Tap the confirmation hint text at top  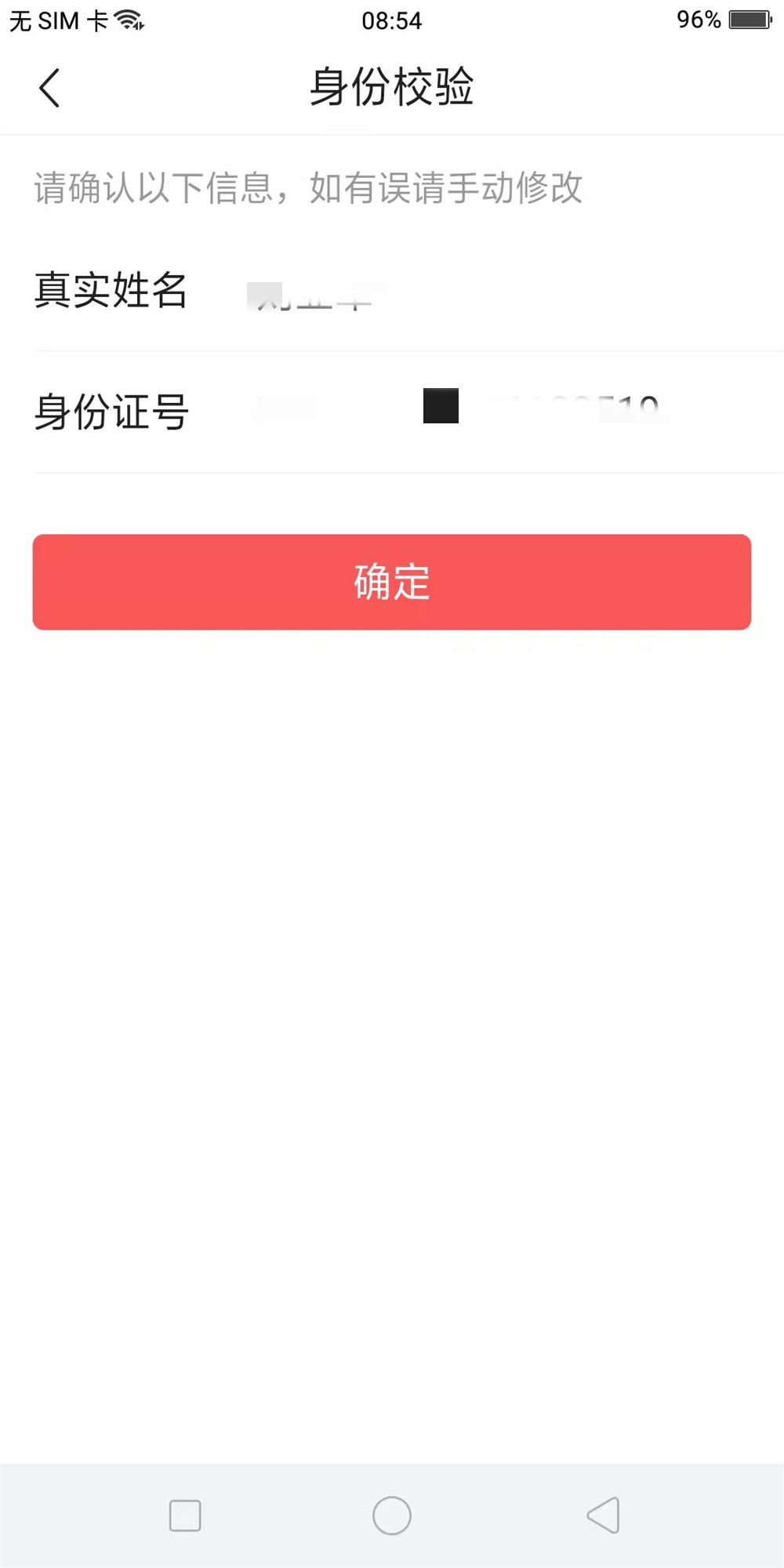coord(307,188)
